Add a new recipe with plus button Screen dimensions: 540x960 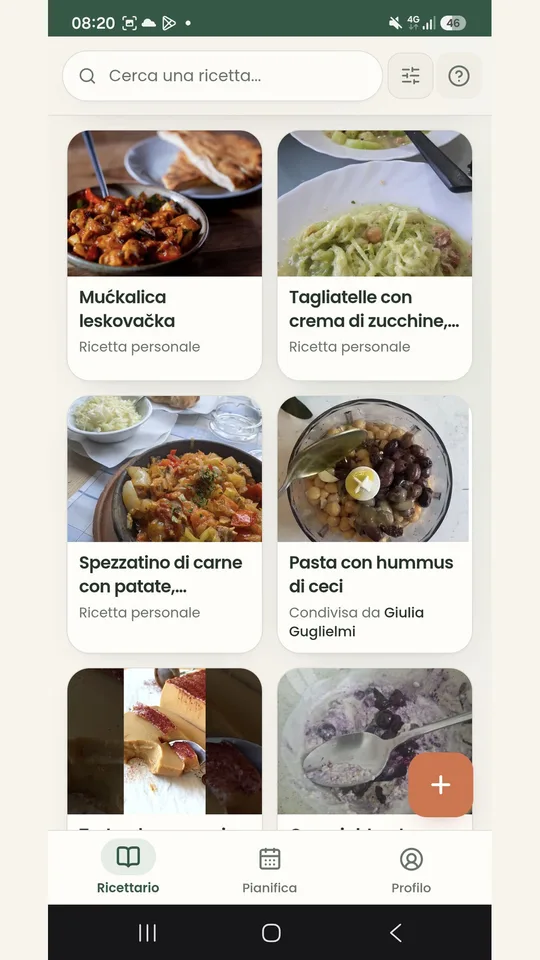(441, 785)
